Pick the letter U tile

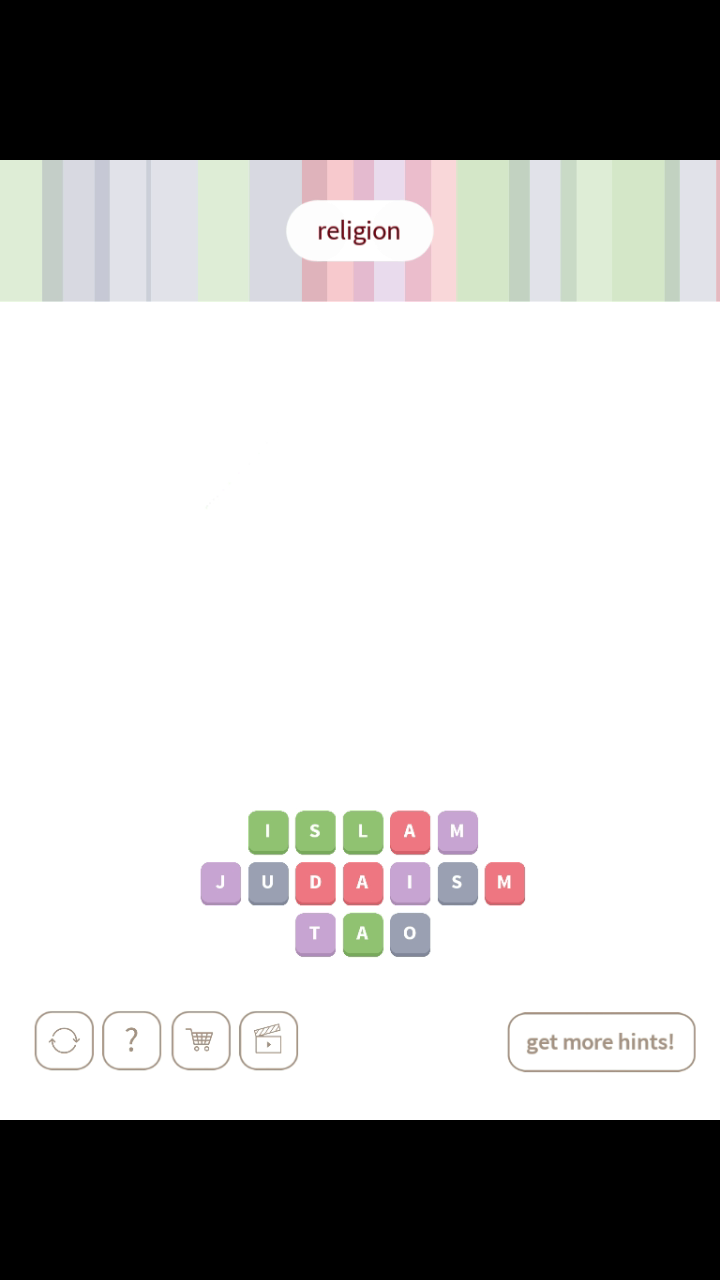pos(268,883)
